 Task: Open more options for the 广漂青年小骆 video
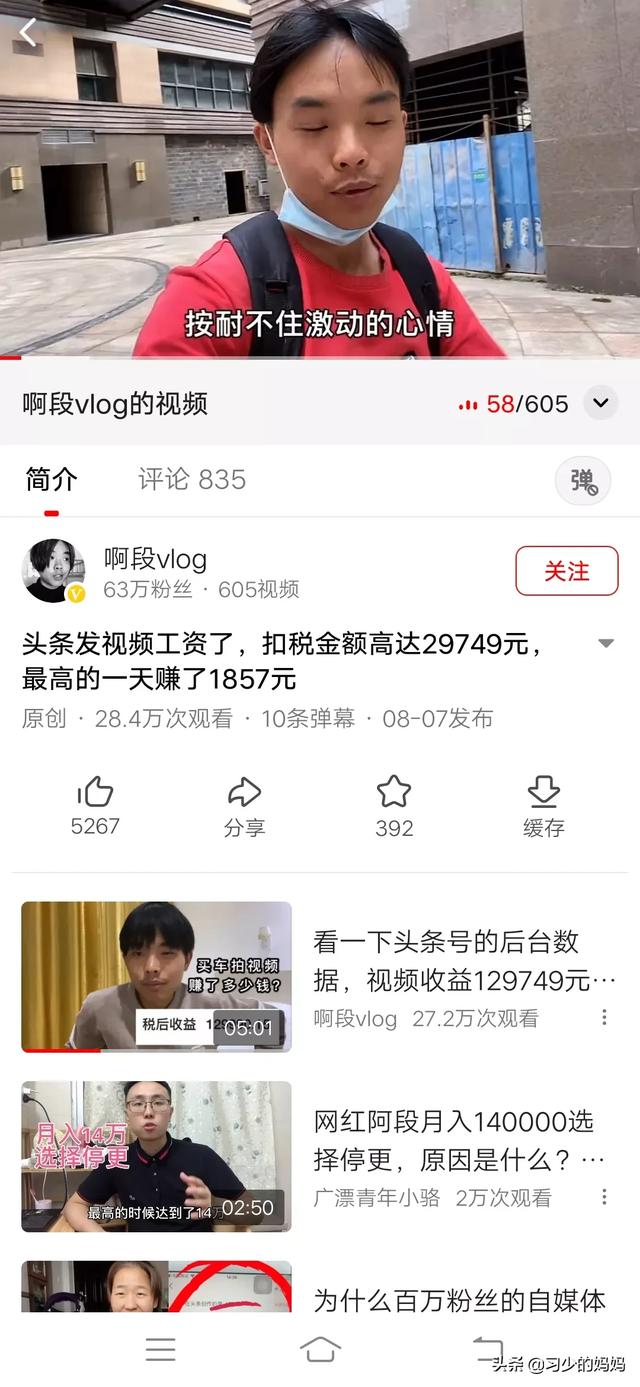(x=604, y=1197)
